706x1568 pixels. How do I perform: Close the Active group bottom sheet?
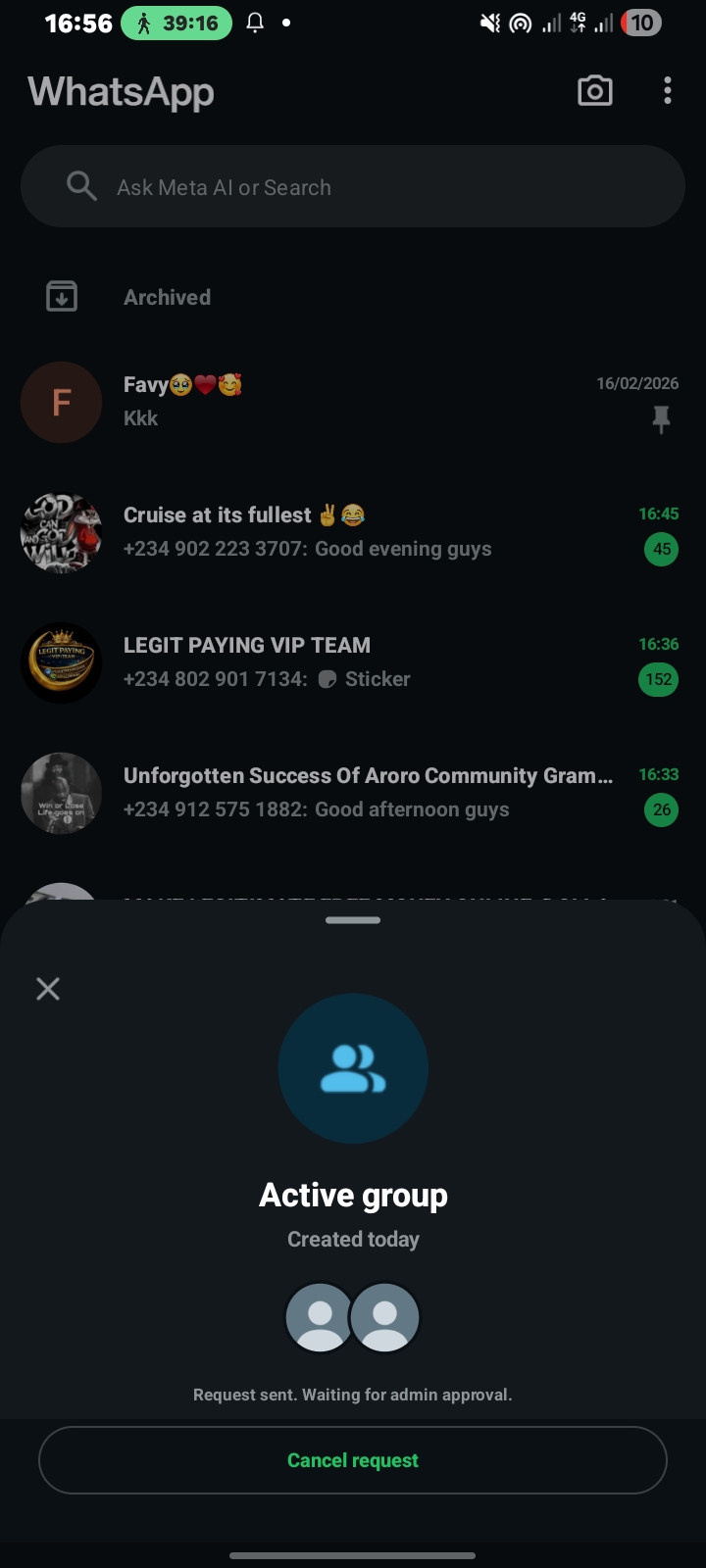[48, 989]
